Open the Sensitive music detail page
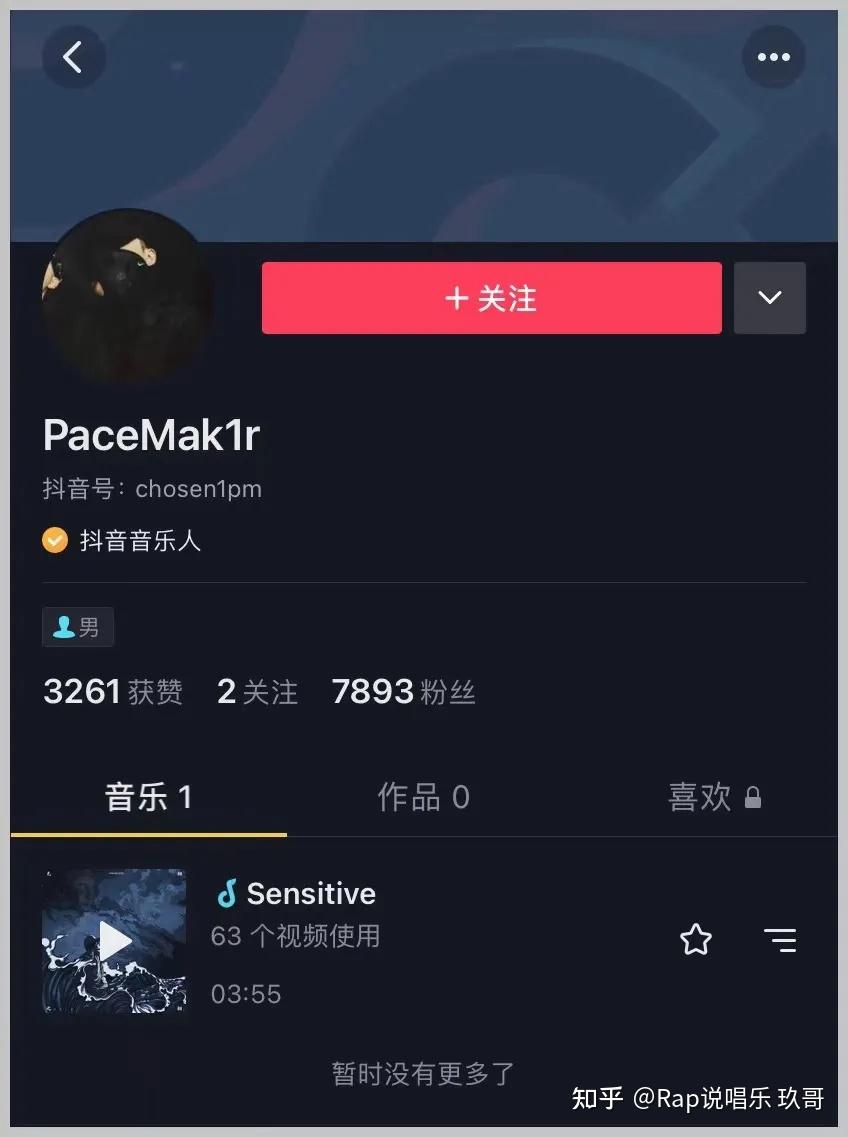This screenshot has height=1137, width=848. pyautogui.click(x=310, y=893)
